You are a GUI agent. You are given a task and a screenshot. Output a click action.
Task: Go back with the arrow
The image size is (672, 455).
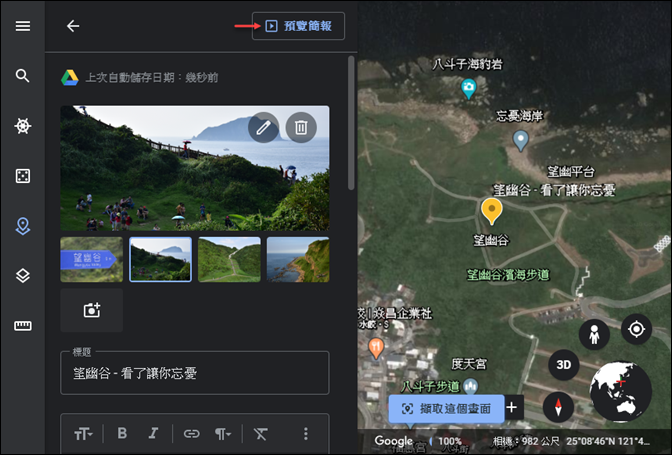72,26
